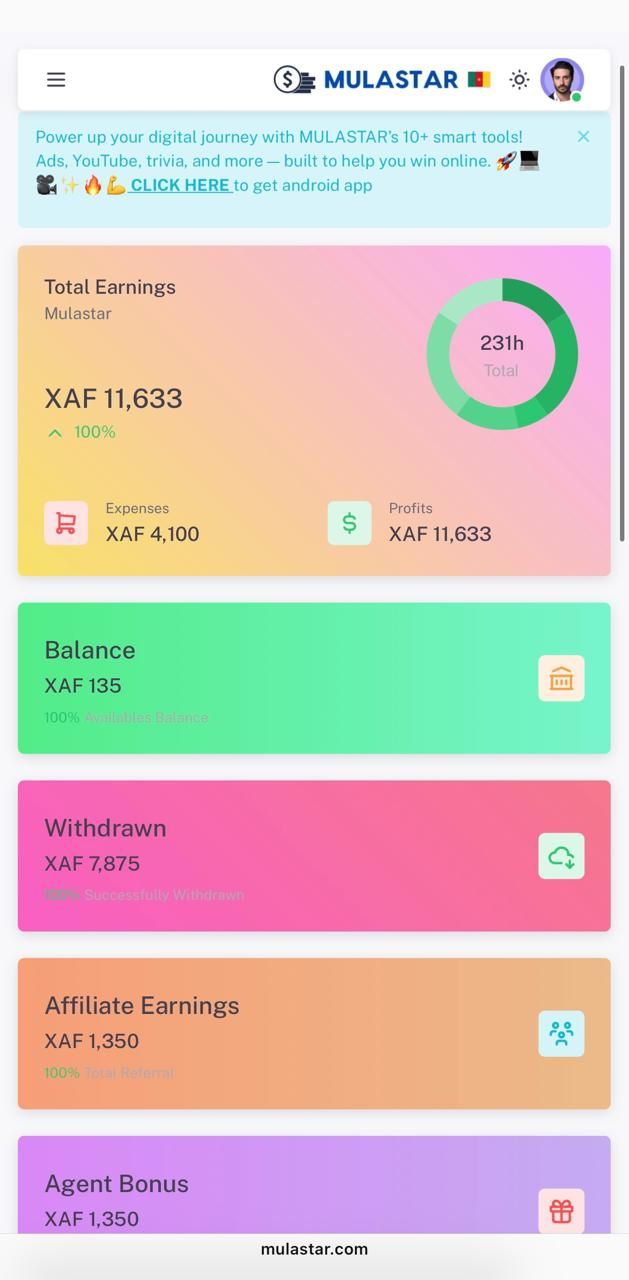629x1280 pixels.
Task: Follow the CLICK HERE android app link
Action: pyautogui.click(x=180, y=185)
